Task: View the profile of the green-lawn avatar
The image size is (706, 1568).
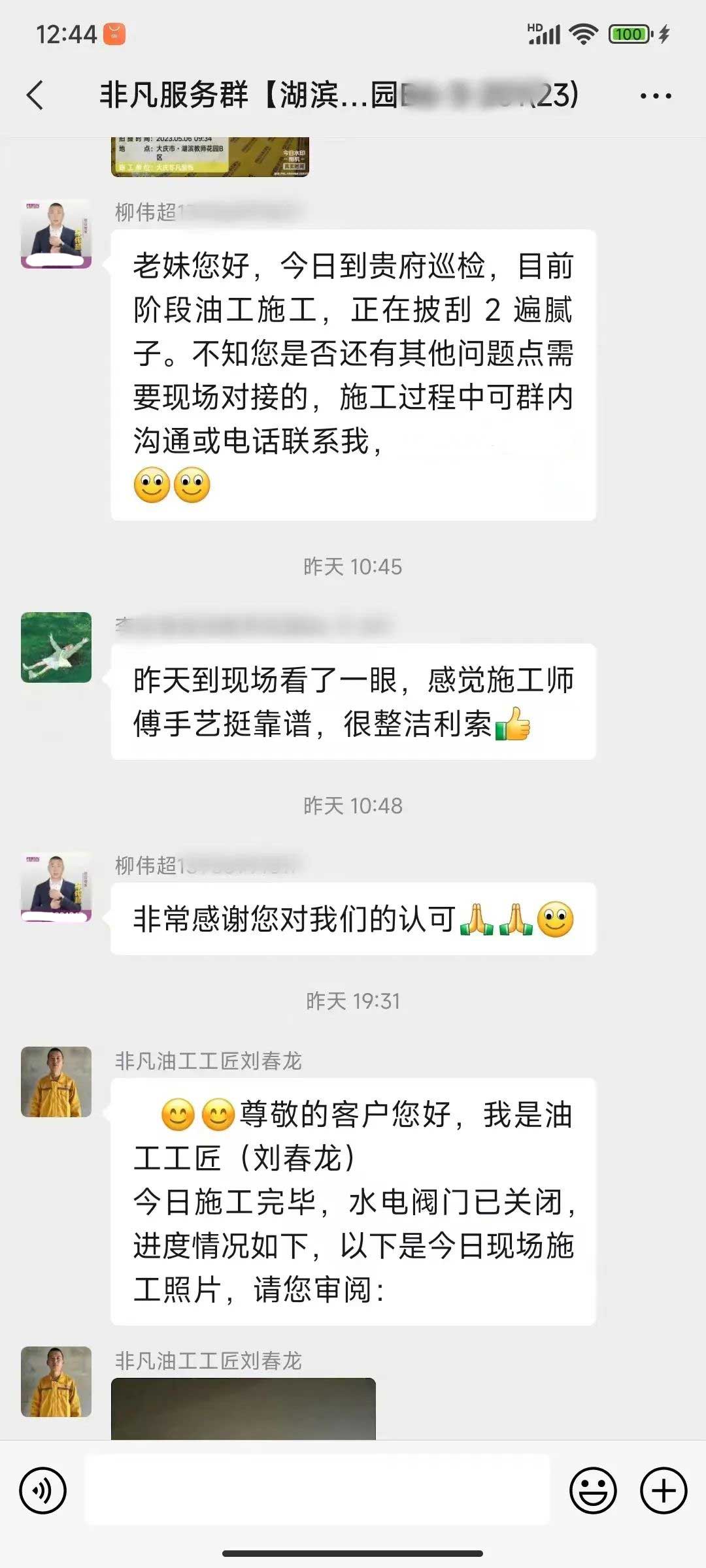Action: click(x=56, y=647)
